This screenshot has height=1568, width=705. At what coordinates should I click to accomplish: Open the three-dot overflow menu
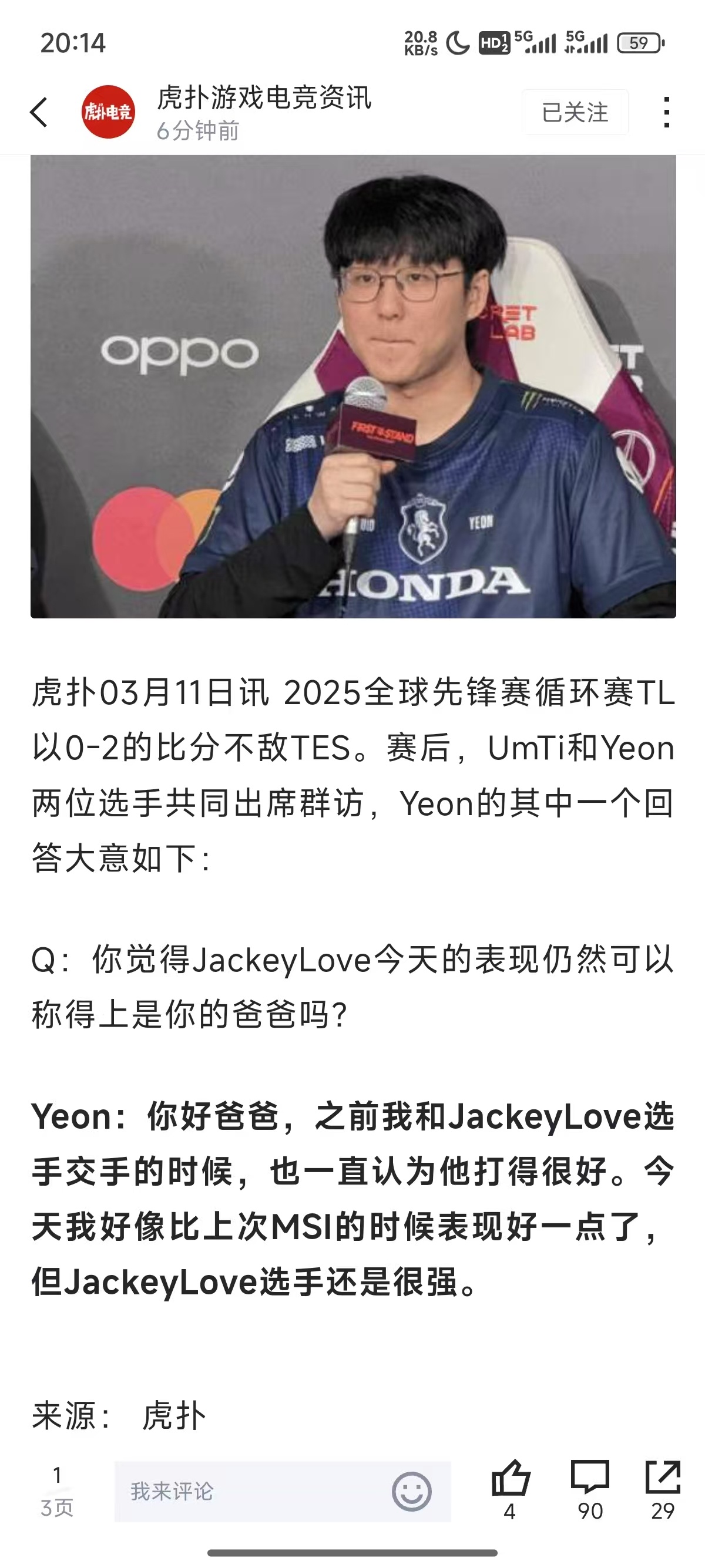[667, 113]
